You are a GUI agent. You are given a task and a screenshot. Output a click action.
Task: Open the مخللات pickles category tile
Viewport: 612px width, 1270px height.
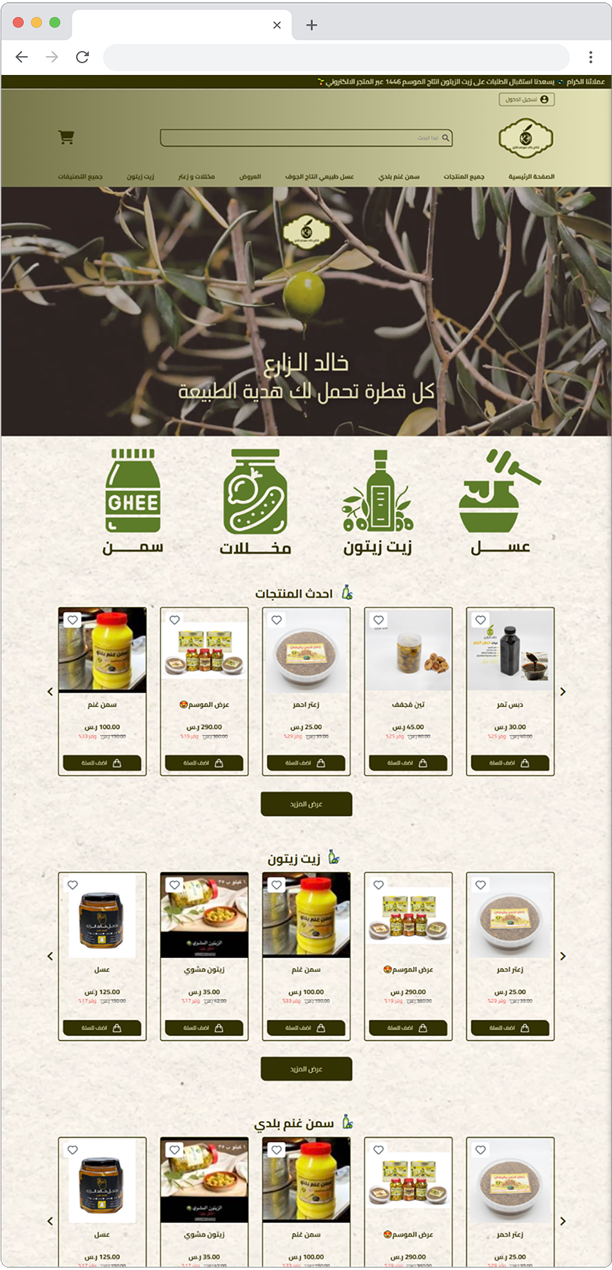coord(256,502)
